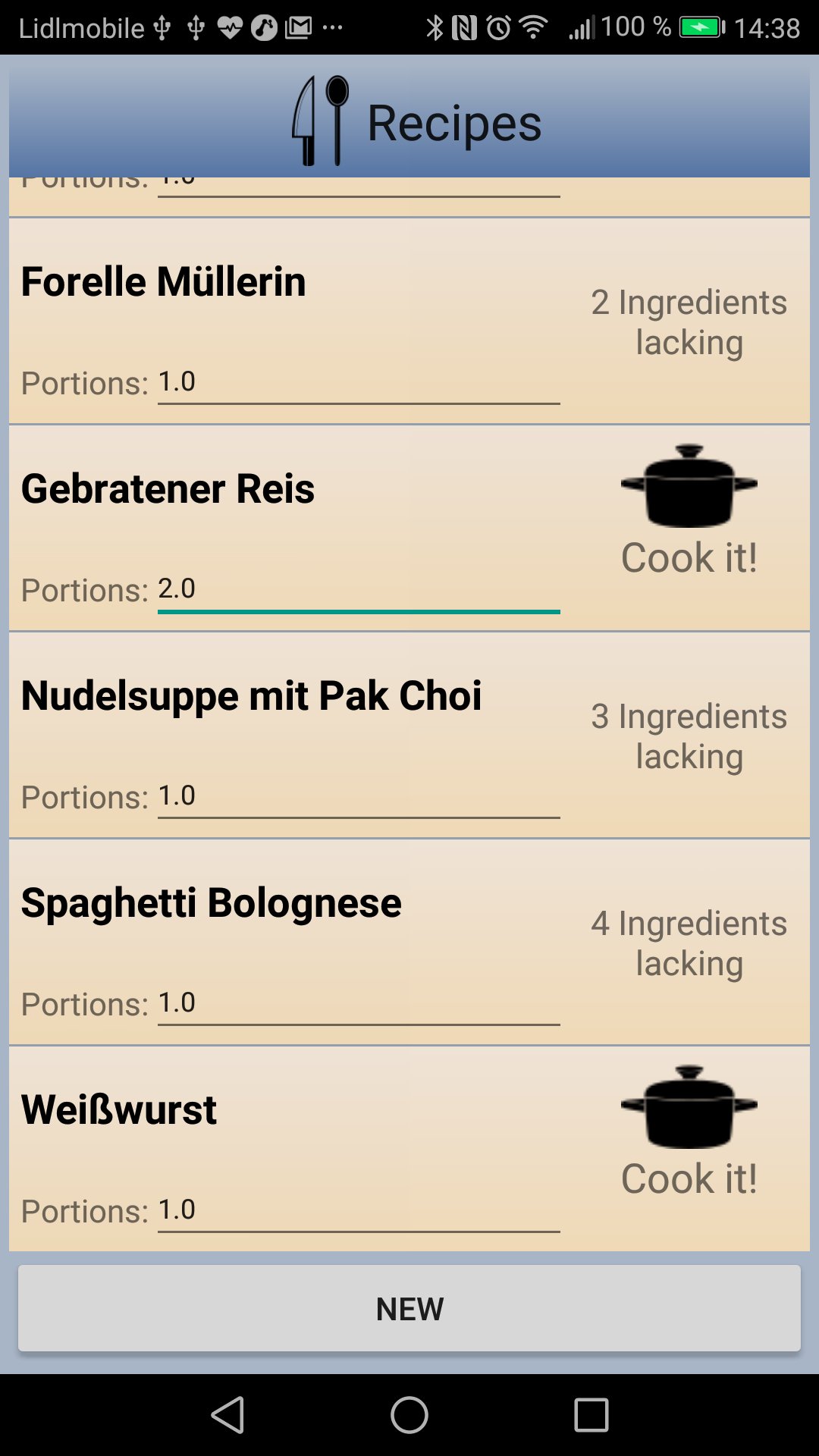Open the Weißwurst recipe

click(119, 1110)
